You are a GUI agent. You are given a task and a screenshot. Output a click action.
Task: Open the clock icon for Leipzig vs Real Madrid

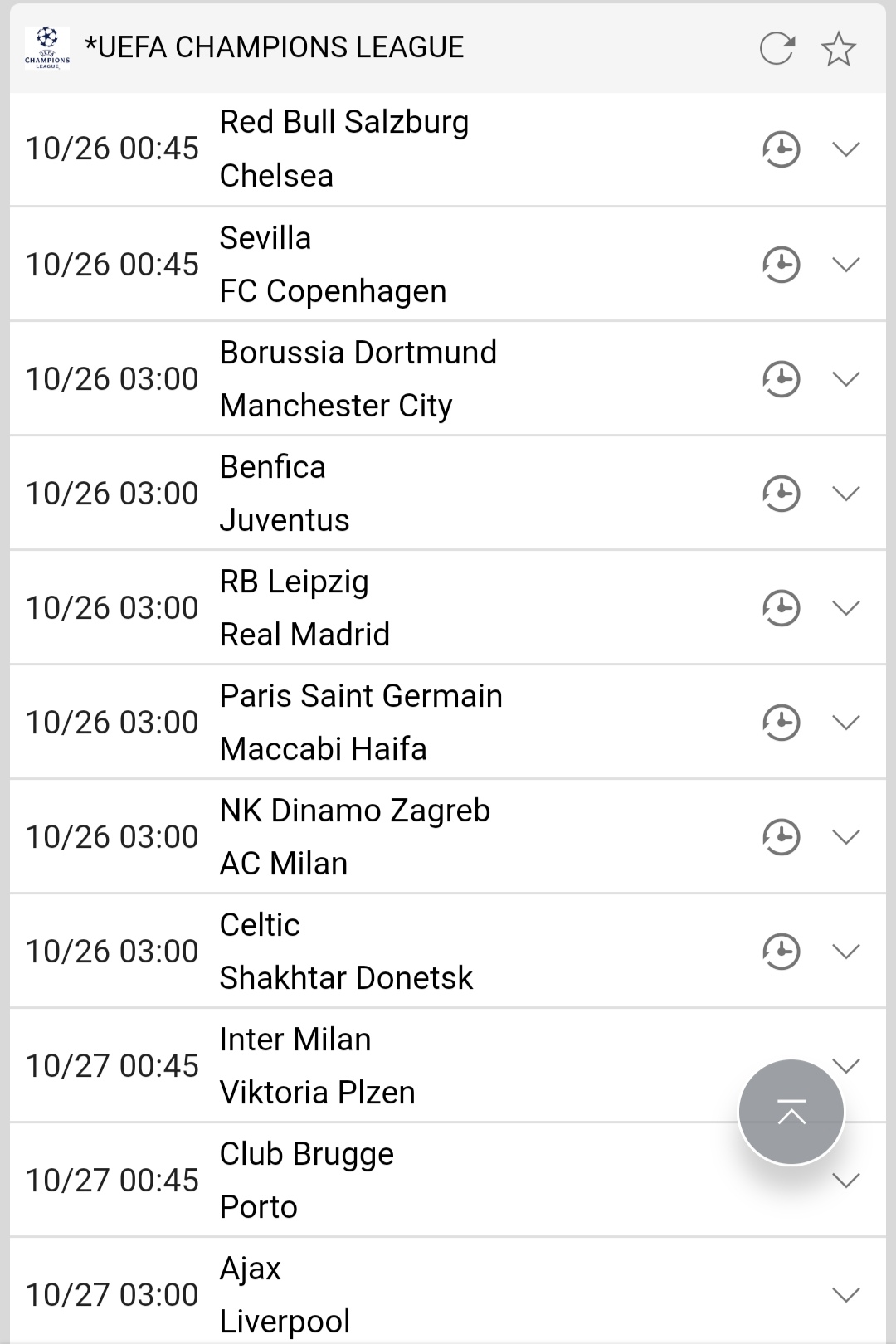(781, 608)
